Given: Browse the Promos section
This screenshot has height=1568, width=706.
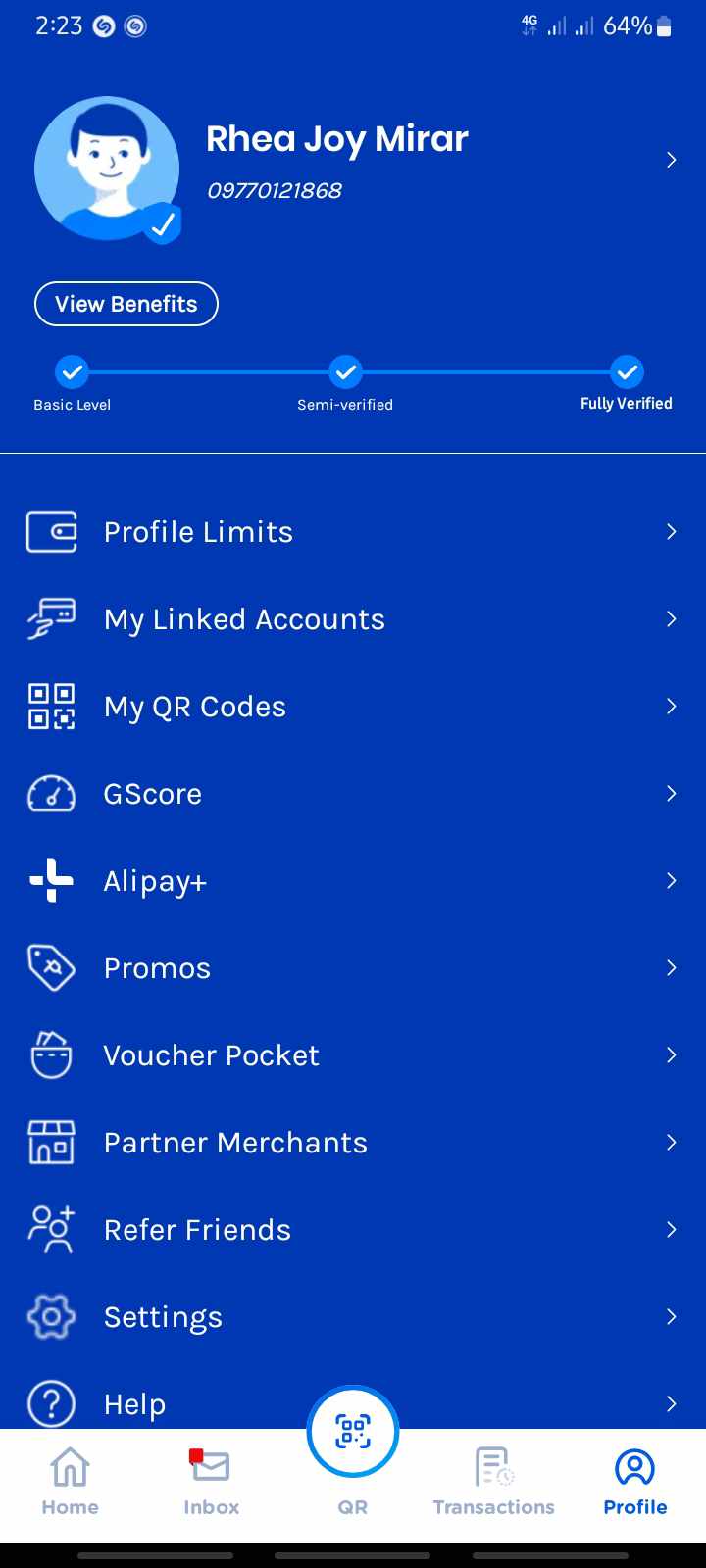Looking at the screenshot, I should click(353, 968).
